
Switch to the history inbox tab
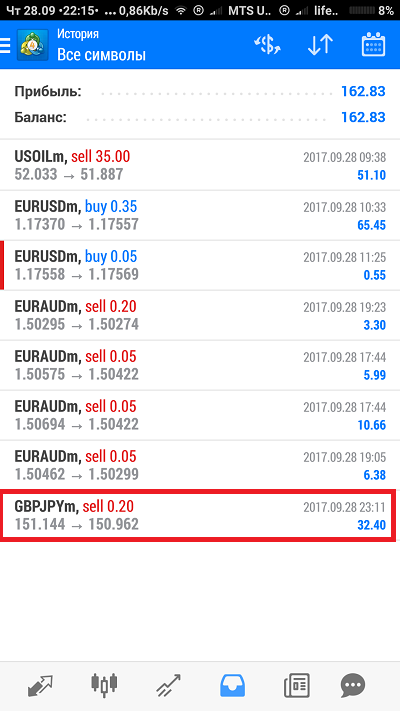(x=233, y=685)
